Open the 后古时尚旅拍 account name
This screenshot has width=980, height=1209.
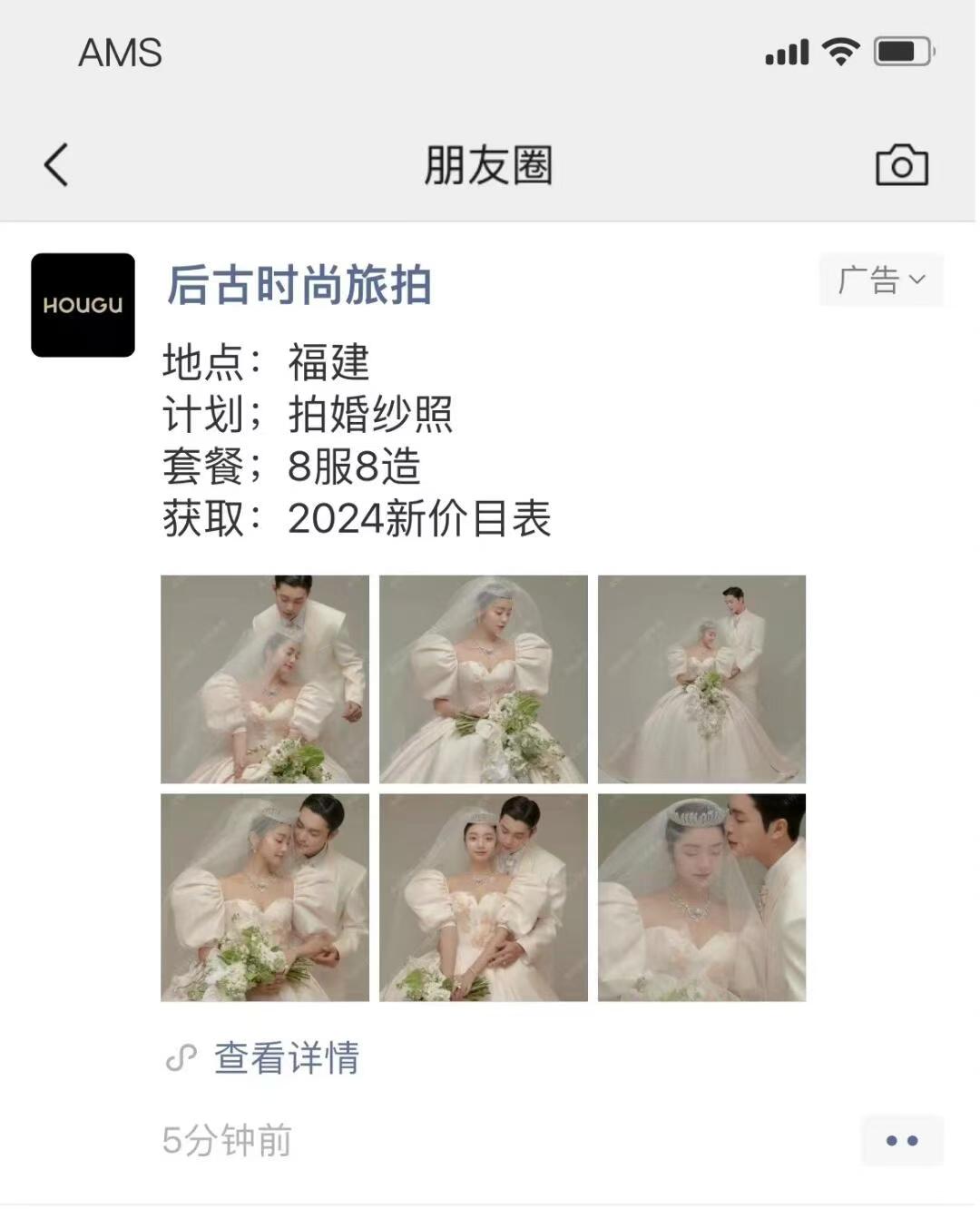299,285
